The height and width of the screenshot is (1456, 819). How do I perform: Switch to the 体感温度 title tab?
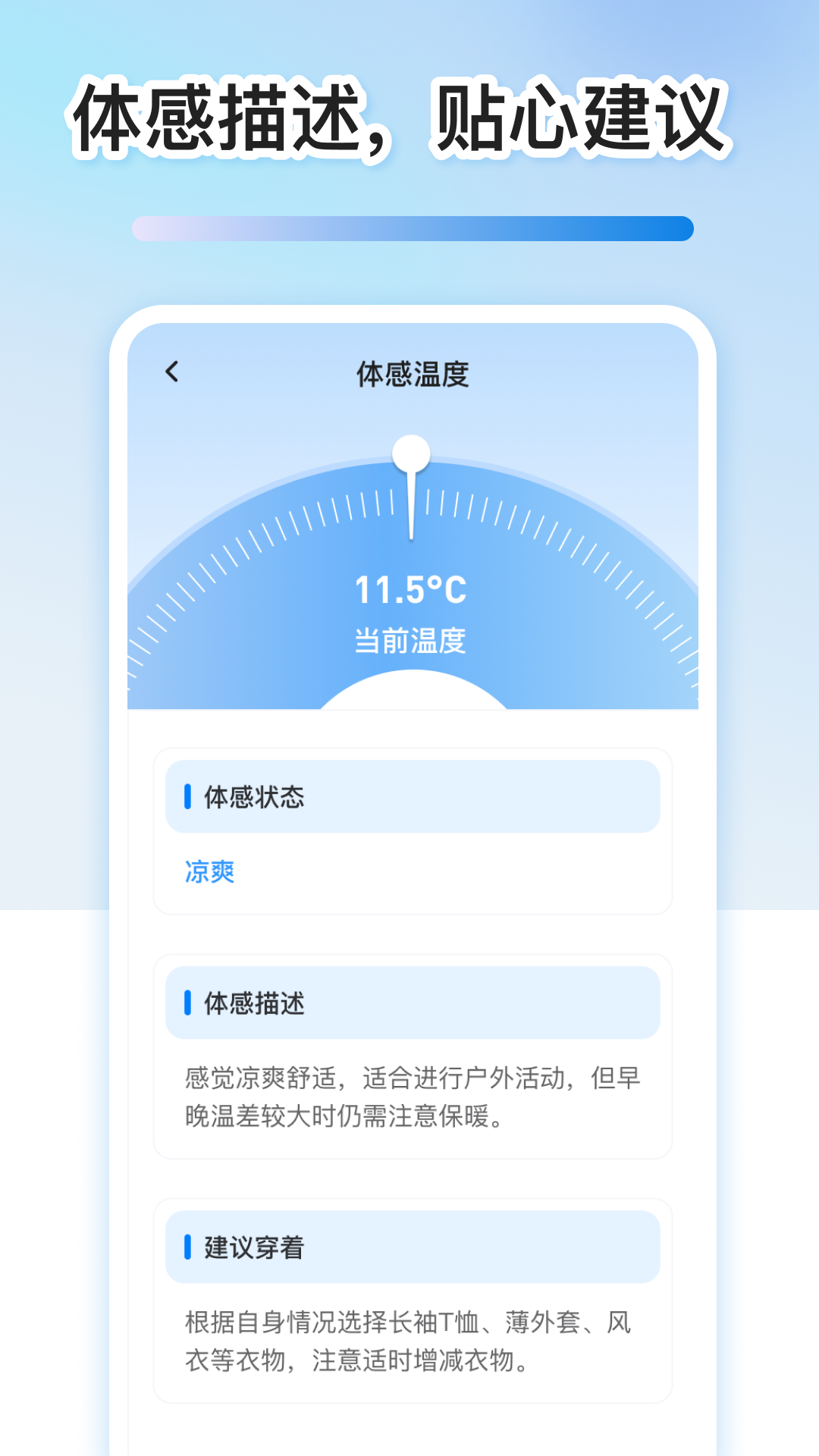pos(413,372)
